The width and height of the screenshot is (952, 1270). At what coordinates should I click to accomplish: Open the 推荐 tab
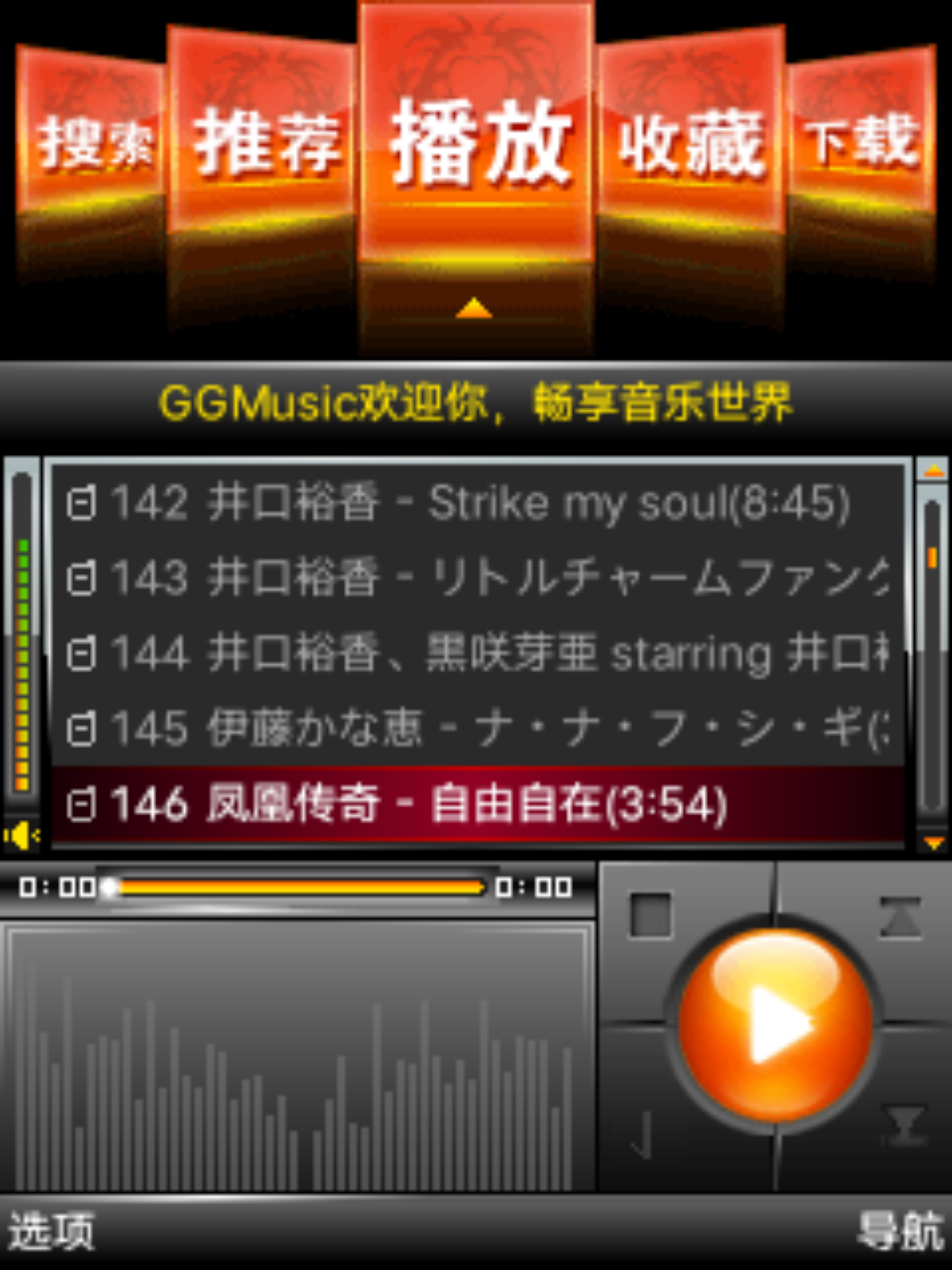264,141
